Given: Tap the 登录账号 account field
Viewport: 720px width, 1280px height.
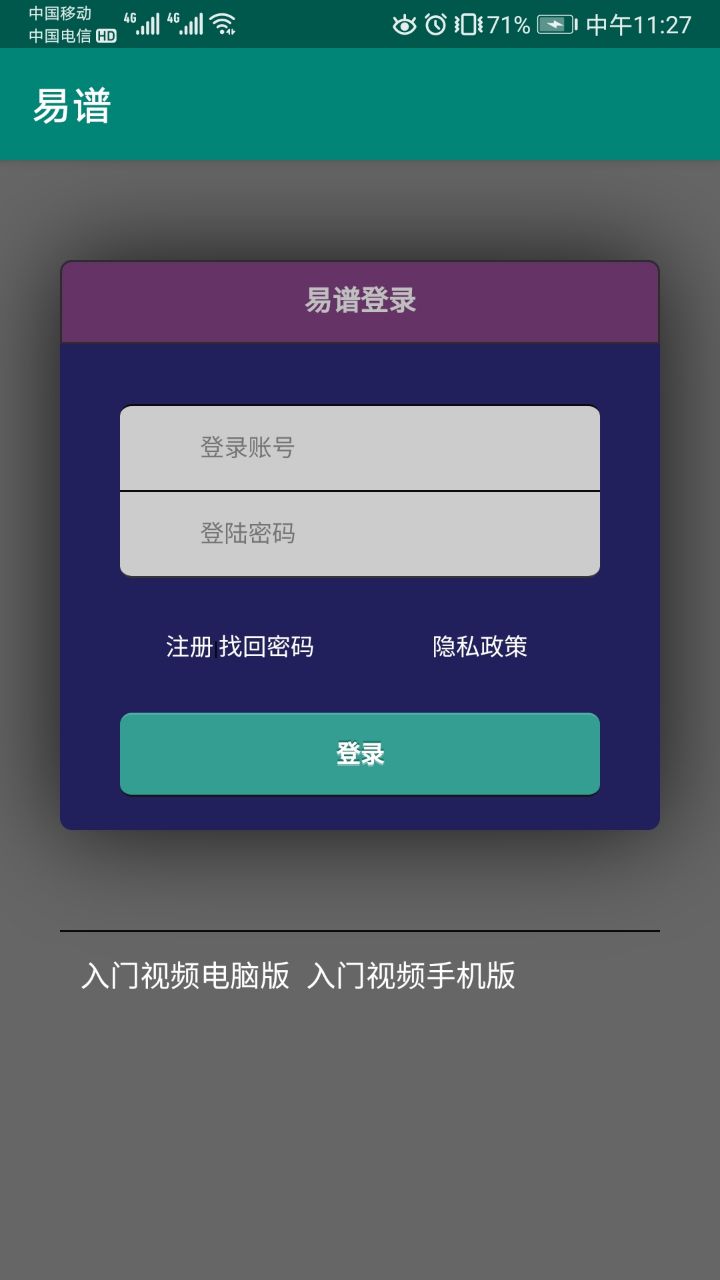Looking at the screenshot, I should pyautogui.click(x=360, y=448).
